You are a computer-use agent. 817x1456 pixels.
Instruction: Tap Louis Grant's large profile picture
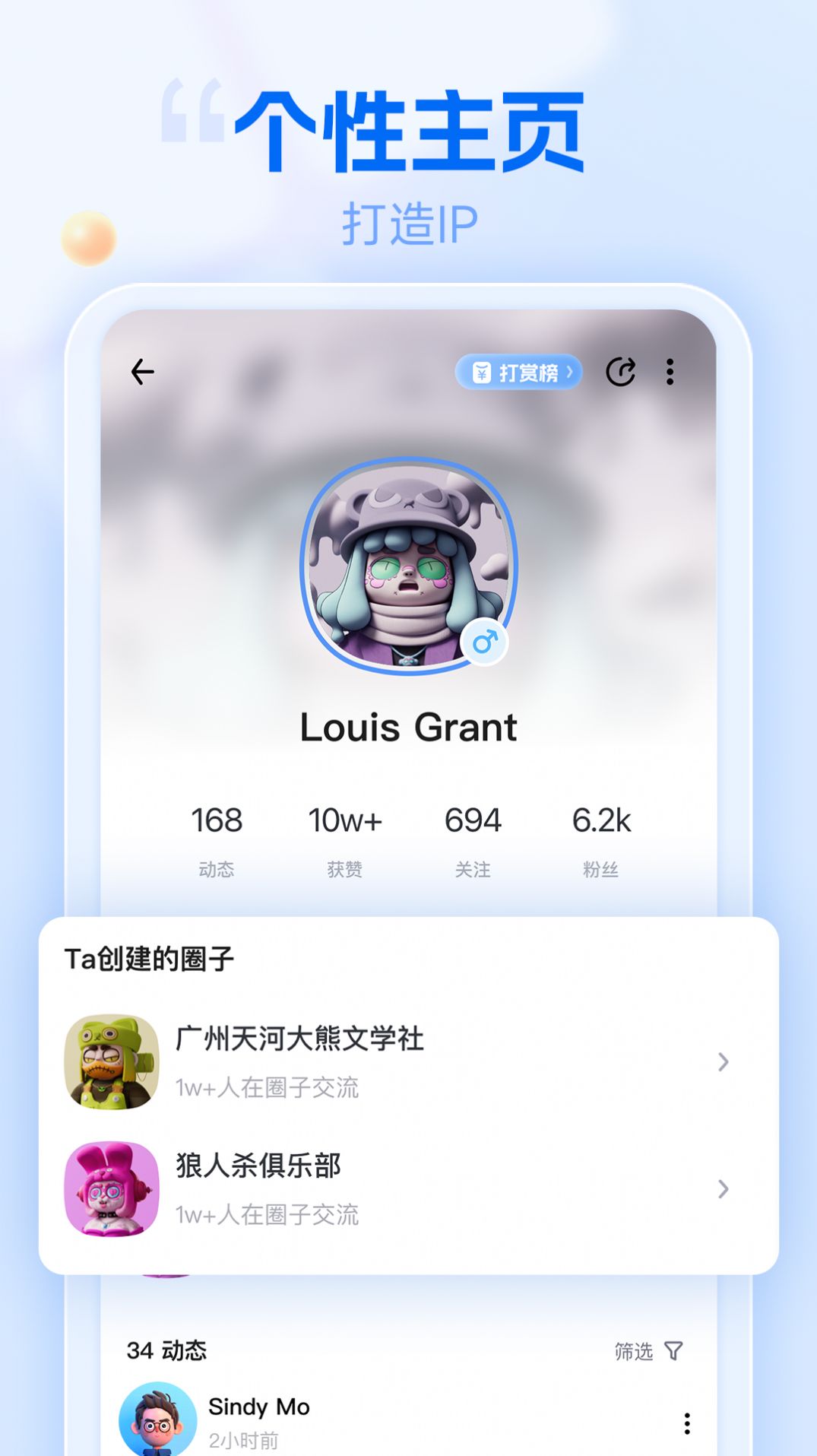(x=408, y=566)
